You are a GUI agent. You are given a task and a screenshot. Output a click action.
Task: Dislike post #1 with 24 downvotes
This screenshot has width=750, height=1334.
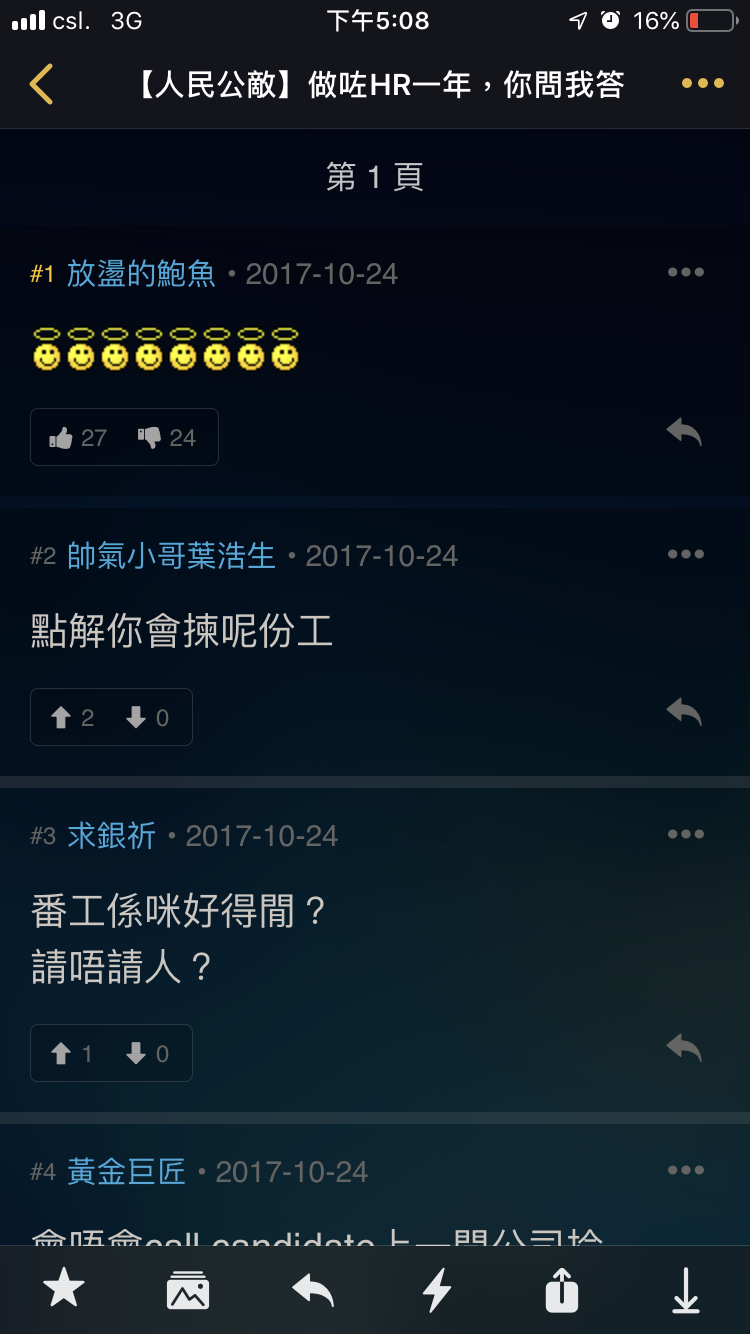click(x=166, y=438)
